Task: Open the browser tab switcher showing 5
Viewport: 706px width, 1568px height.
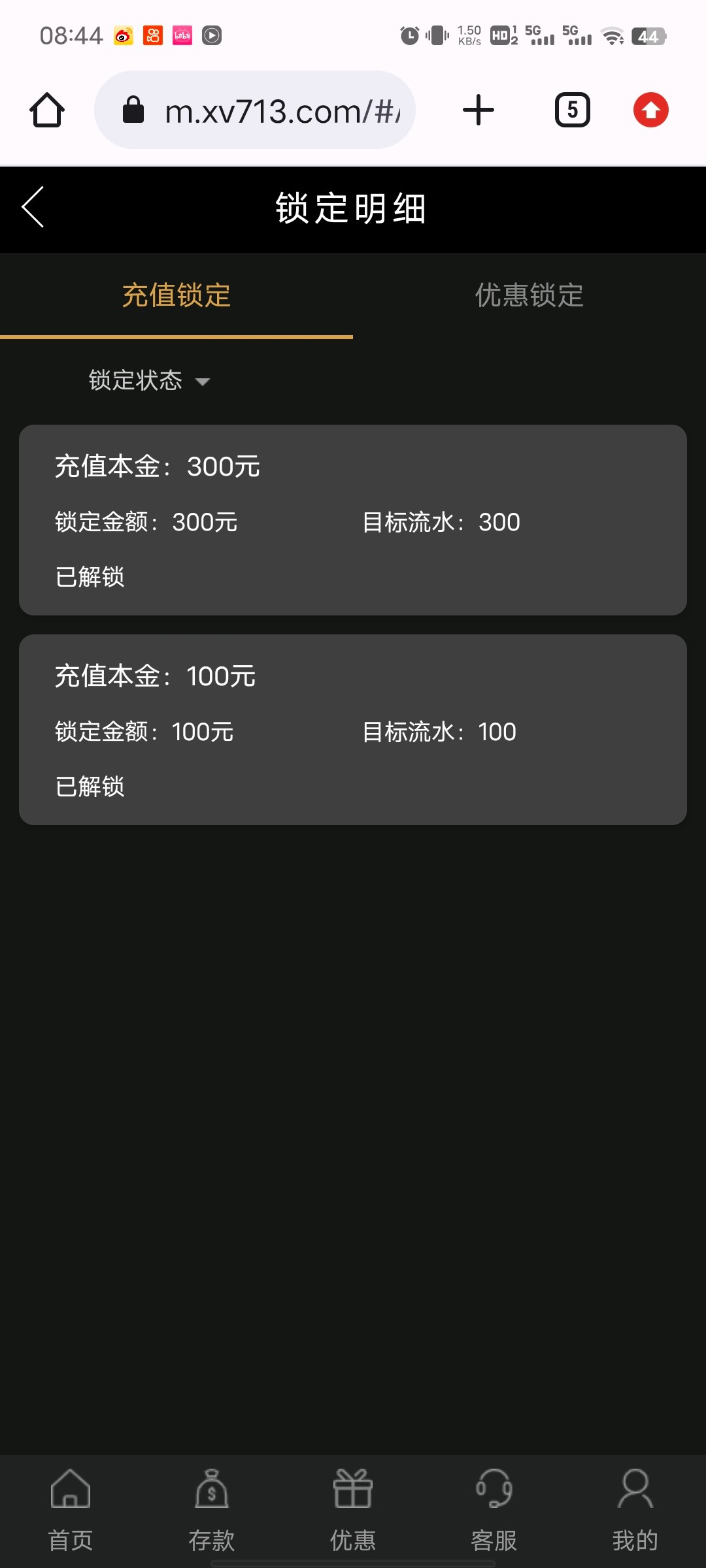Action: 573,110
